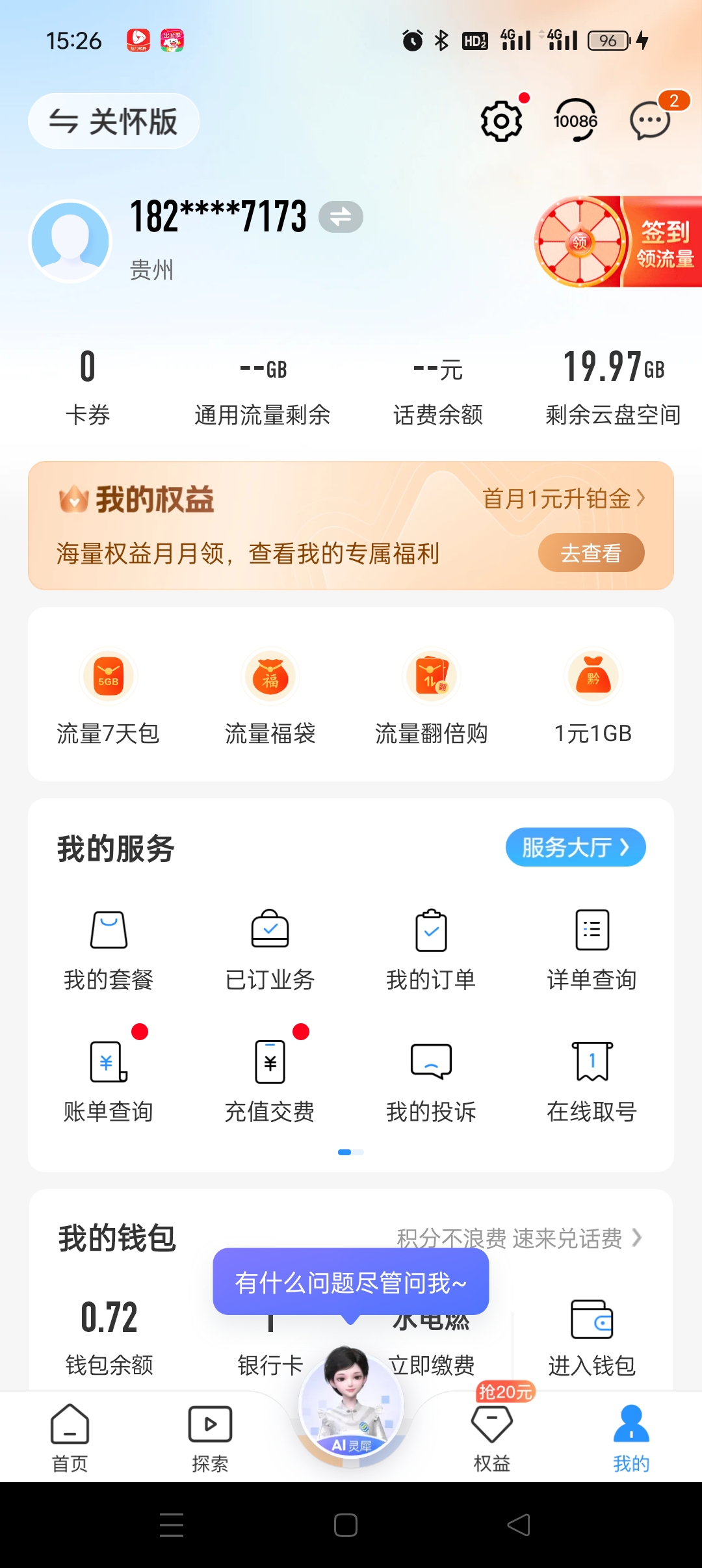Go to 服务大厅
The height and width of the screenshot is (1568, 702).
point(575,847)
